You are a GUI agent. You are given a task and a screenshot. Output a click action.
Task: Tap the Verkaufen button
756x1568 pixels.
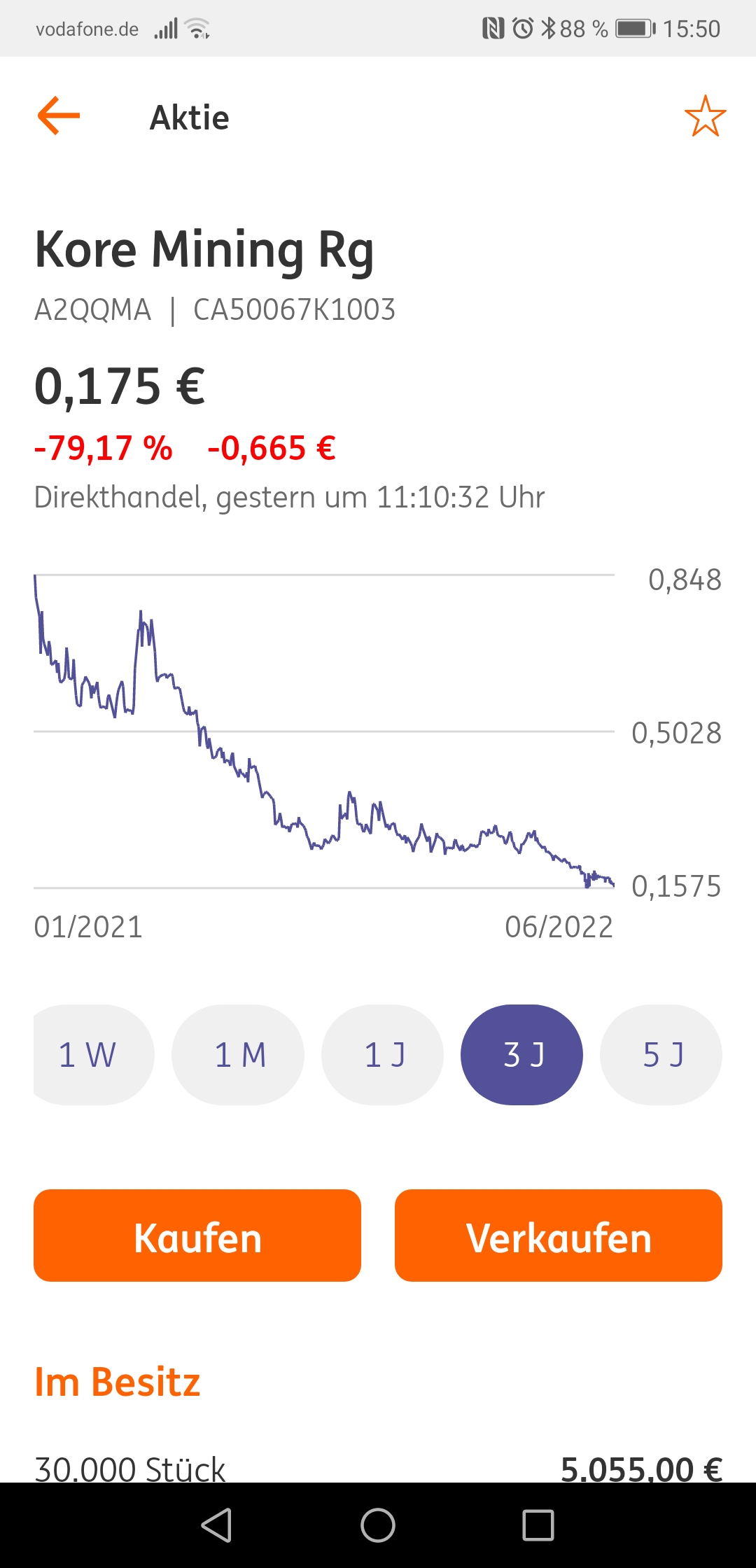click(x=558, y=1235)
